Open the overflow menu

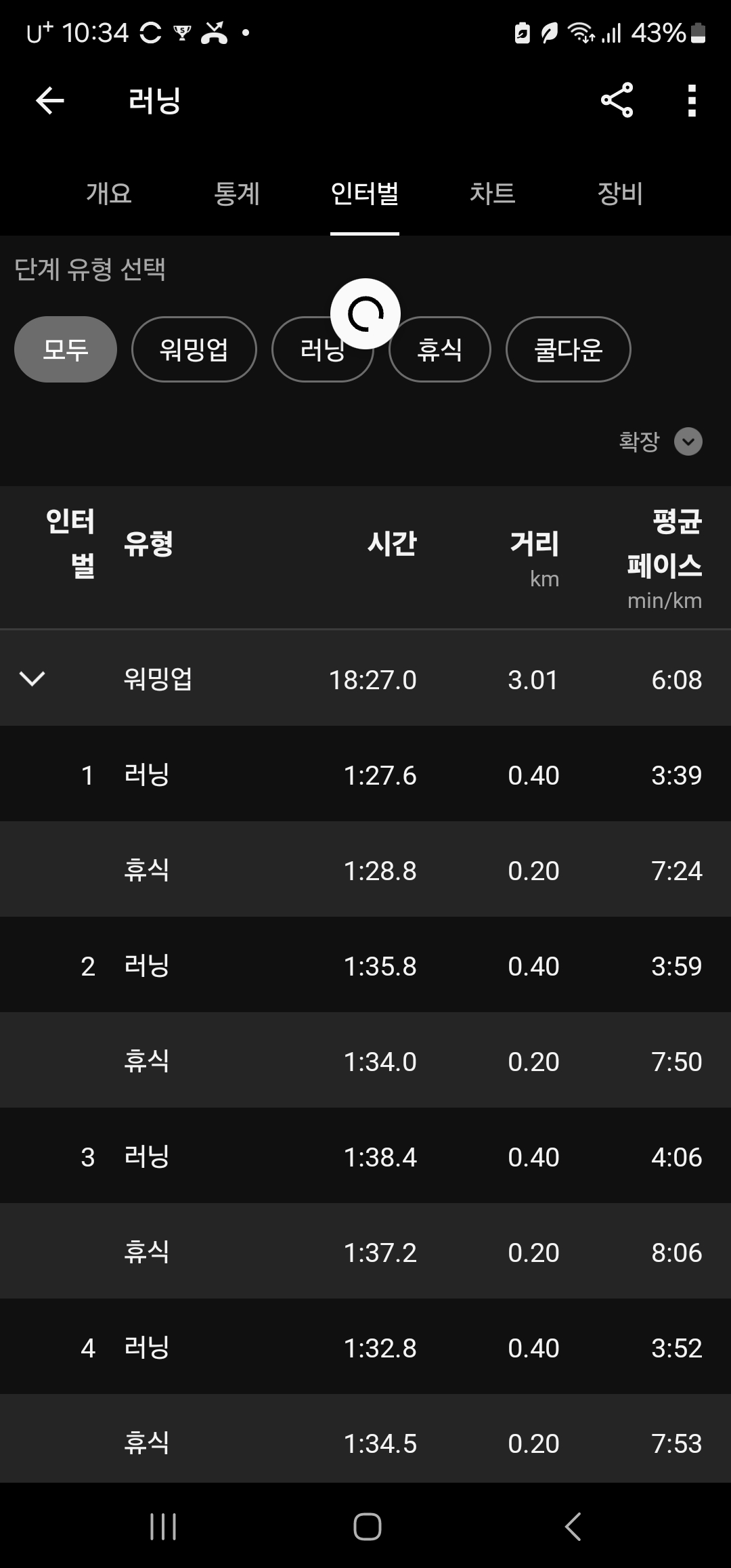click(x=691, y=100)
